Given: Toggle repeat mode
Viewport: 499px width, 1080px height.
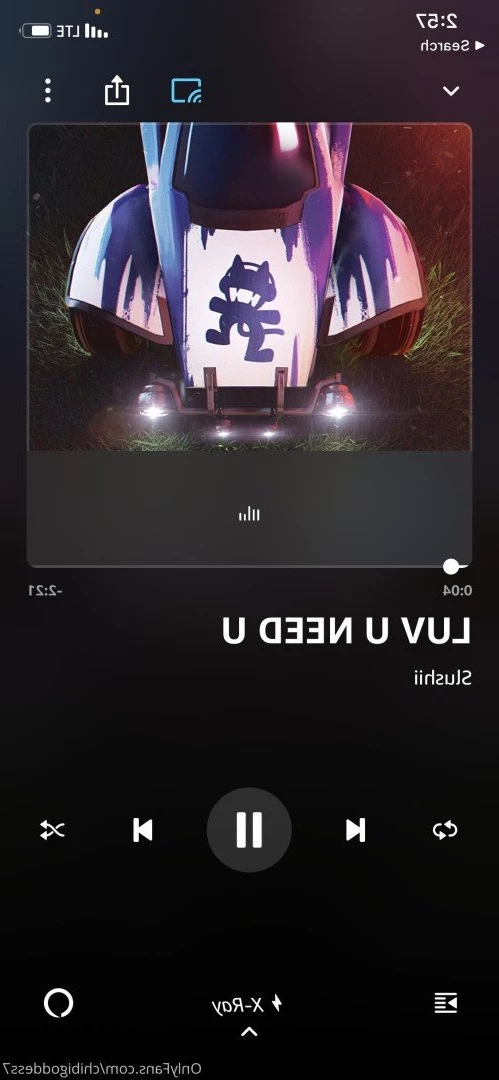Looking at the screenshot, I should [445, 830].
